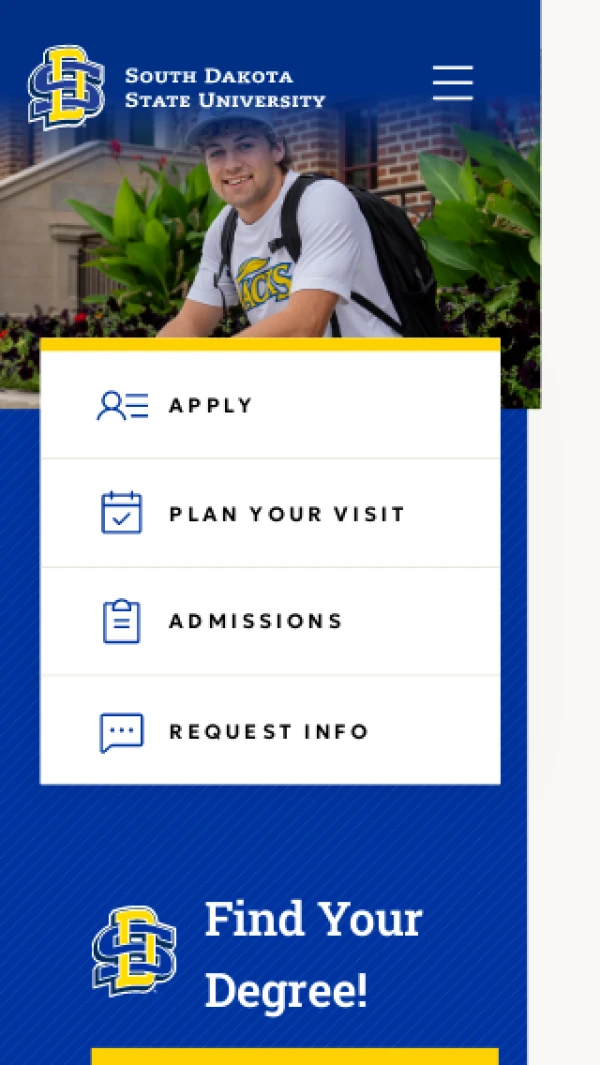Select Plan Your Visit
The height and width of the screenshot is (1065, 600).
coord(270,514)
